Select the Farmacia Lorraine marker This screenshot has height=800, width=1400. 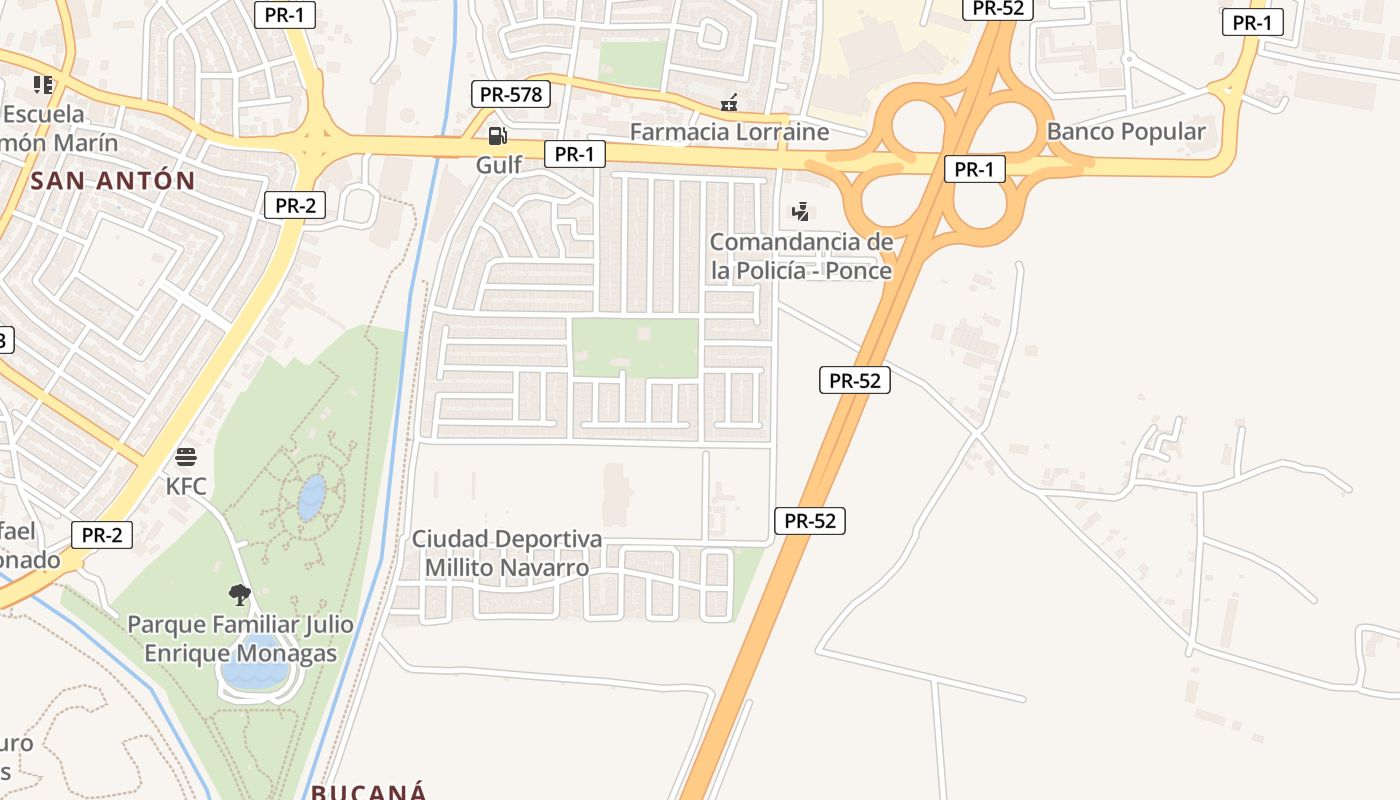(x=730, y=103)
